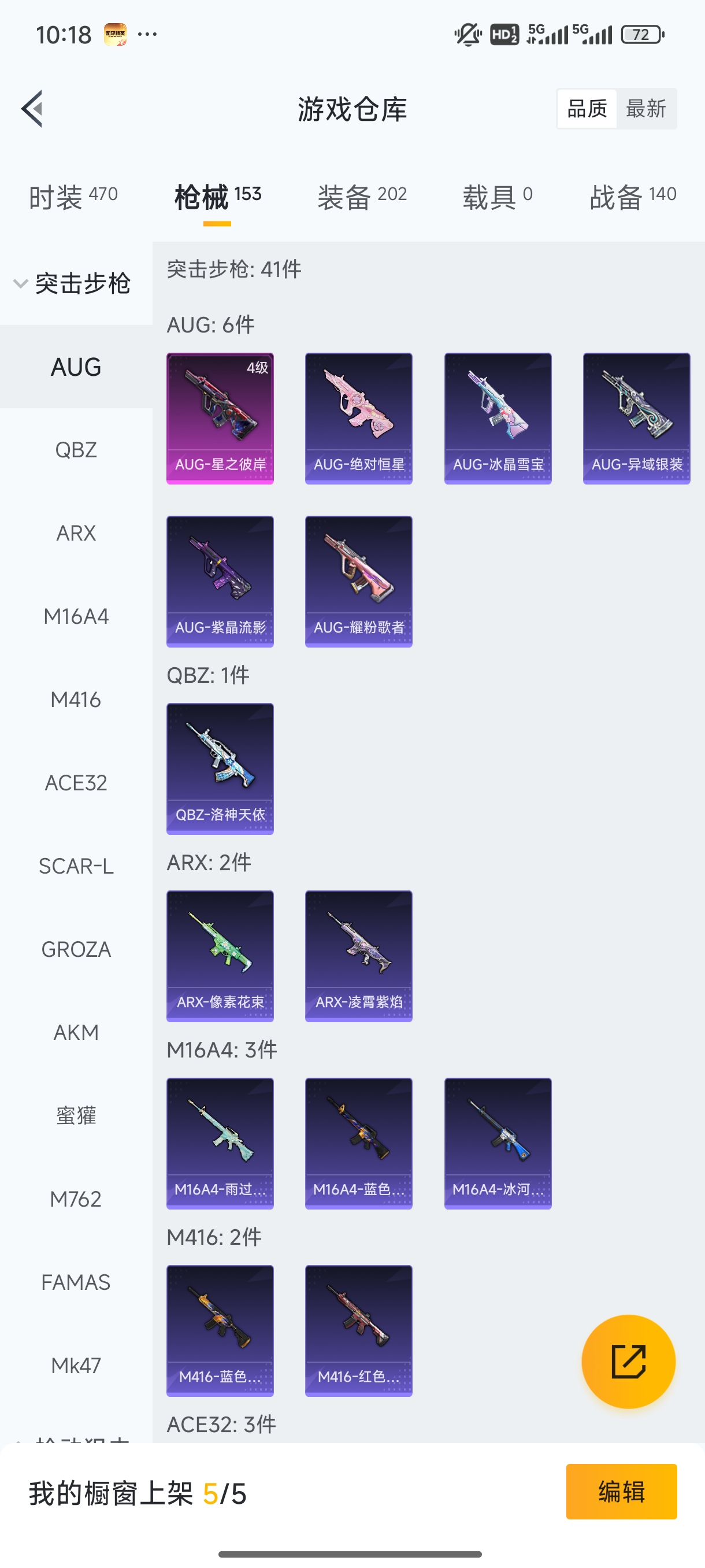Choose AKM from the sidebar list
This screenshot has width=705, height=1568.
click(x=76, y=1033)
